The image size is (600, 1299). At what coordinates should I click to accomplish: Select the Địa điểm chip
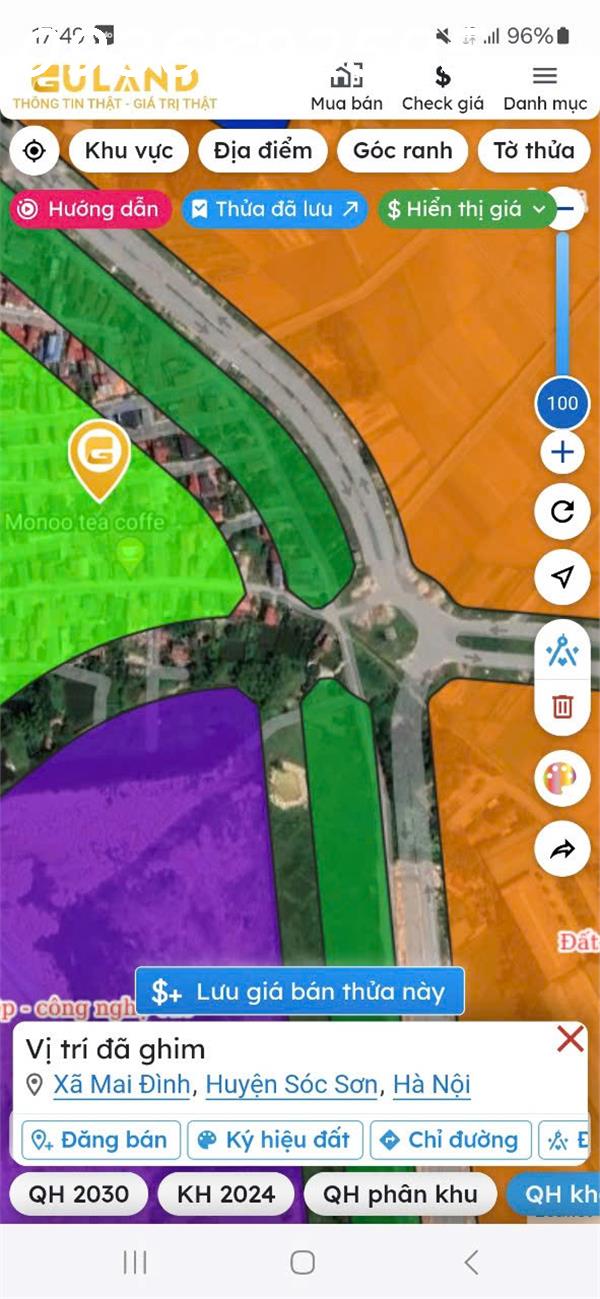(x=262, y=151)
